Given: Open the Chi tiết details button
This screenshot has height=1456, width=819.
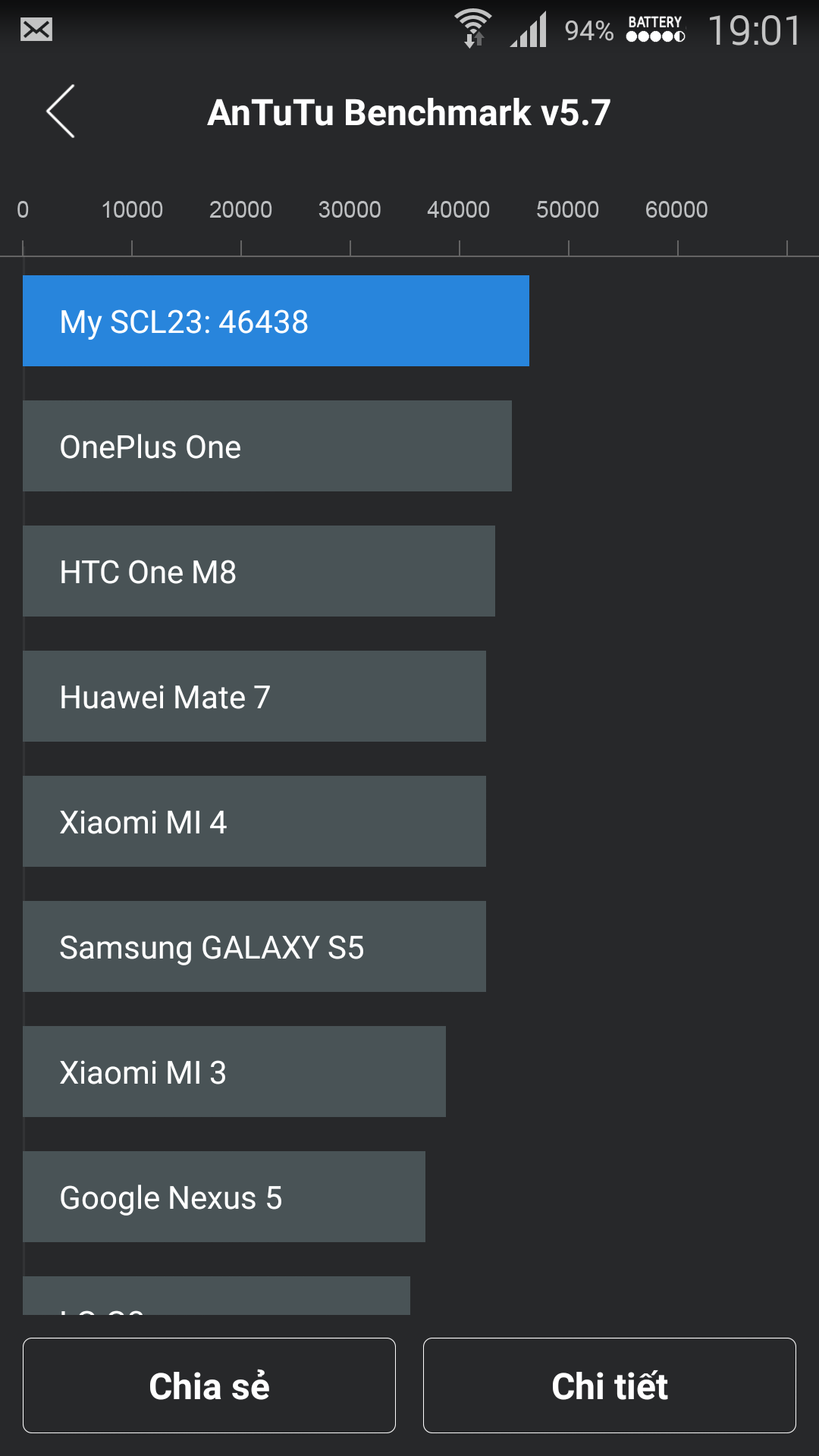Looking at the screenshot, I should click(x=610, y=1385).
